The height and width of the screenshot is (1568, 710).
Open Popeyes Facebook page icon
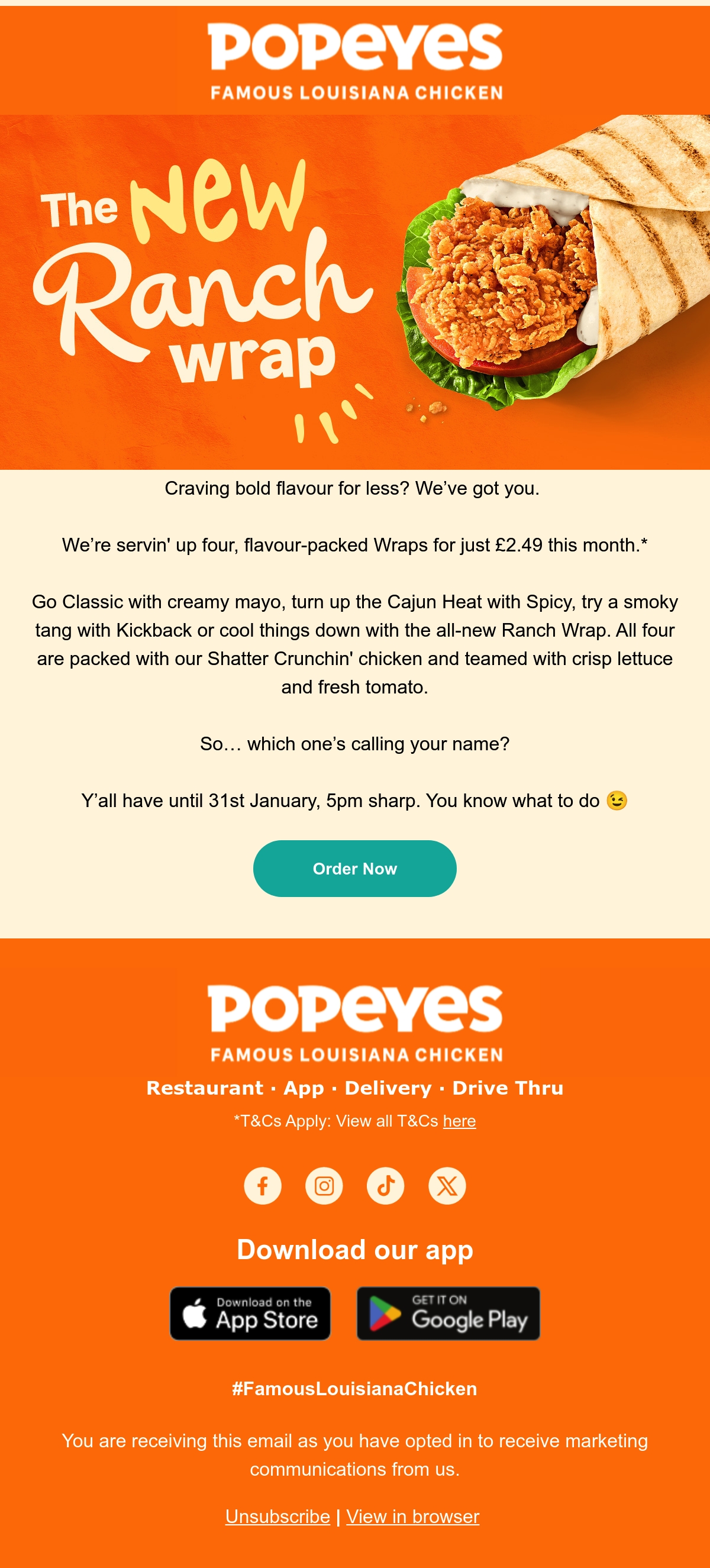(263, 1185)
